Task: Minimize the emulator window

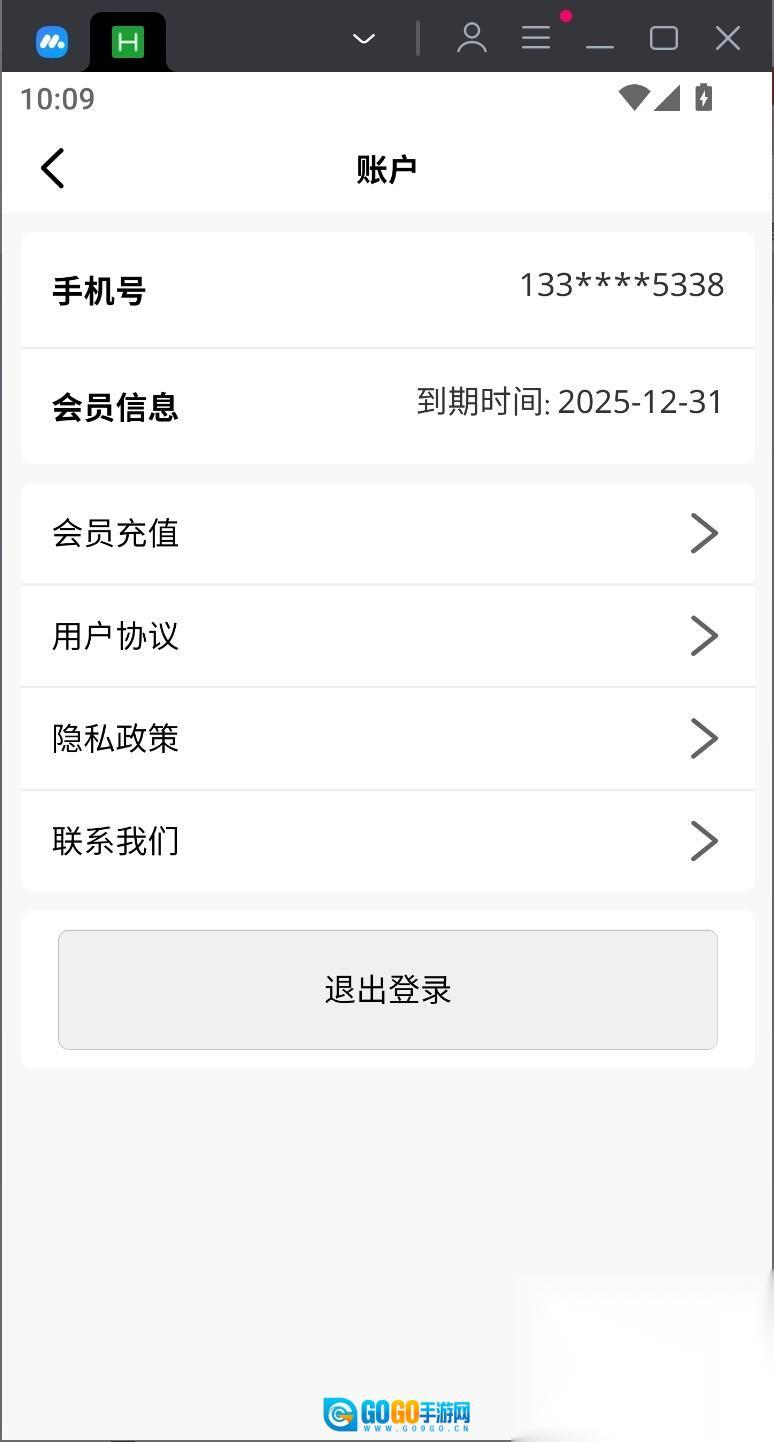Action: click(x=600, y=40)
